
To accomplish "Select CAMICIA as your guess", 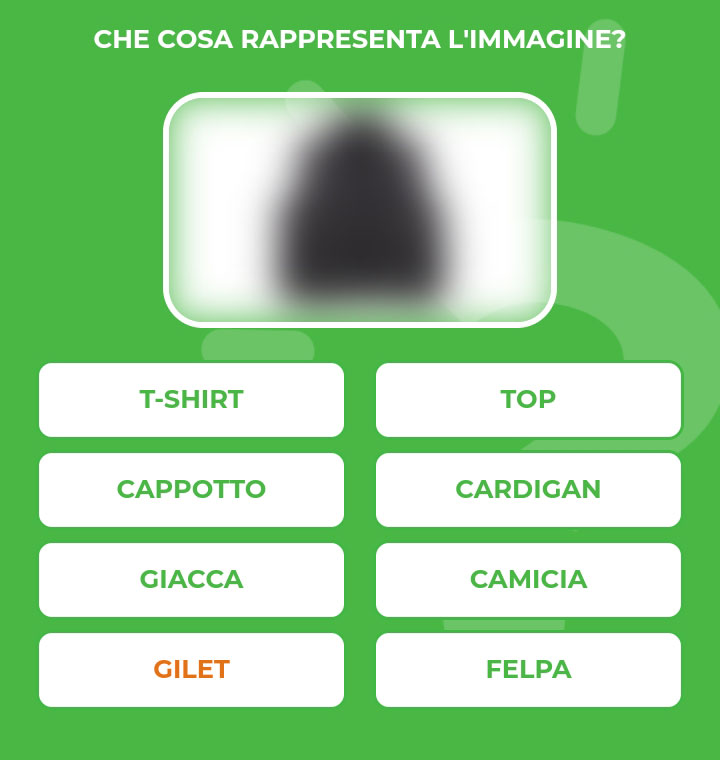I will point(528,580).
